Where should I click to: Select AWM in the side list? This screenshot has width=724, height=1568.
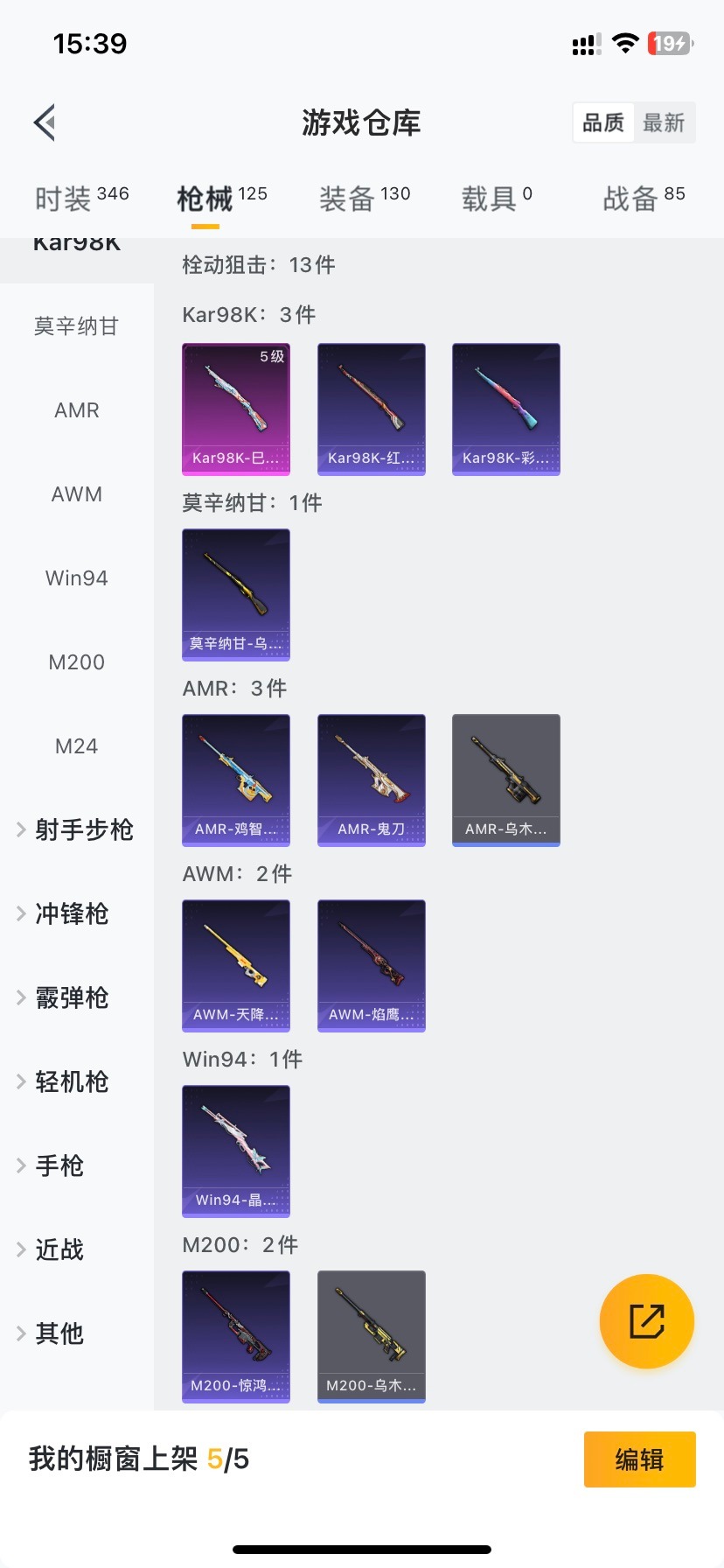click(x=77, y=494)
